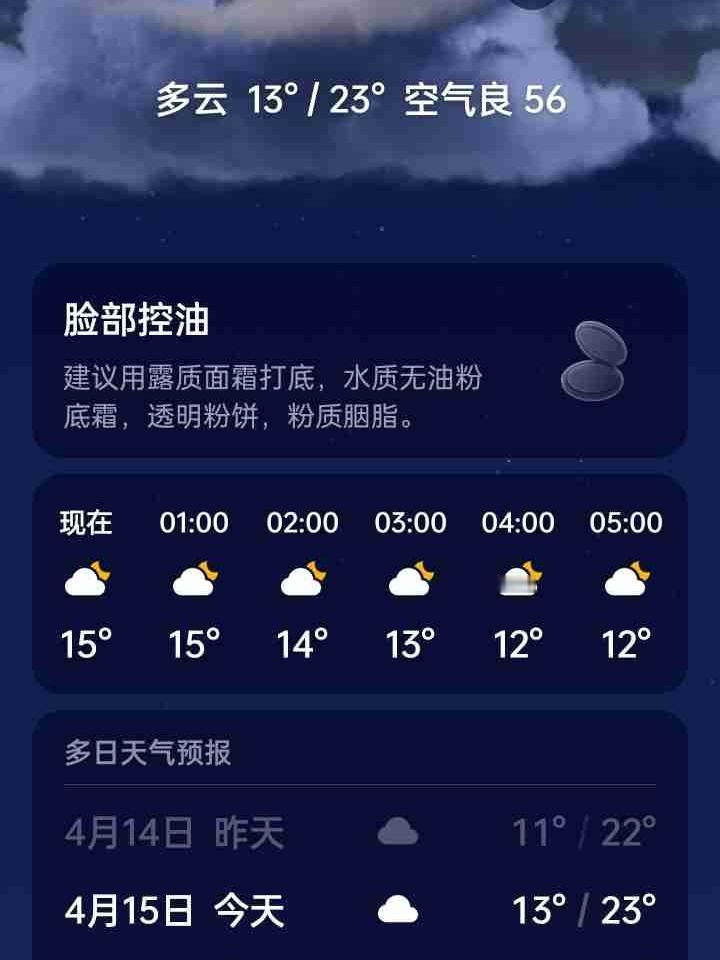This screenshot has width=720, height=960.
Task: Tap the weather icon for 03:00
Action: point(409,580)
